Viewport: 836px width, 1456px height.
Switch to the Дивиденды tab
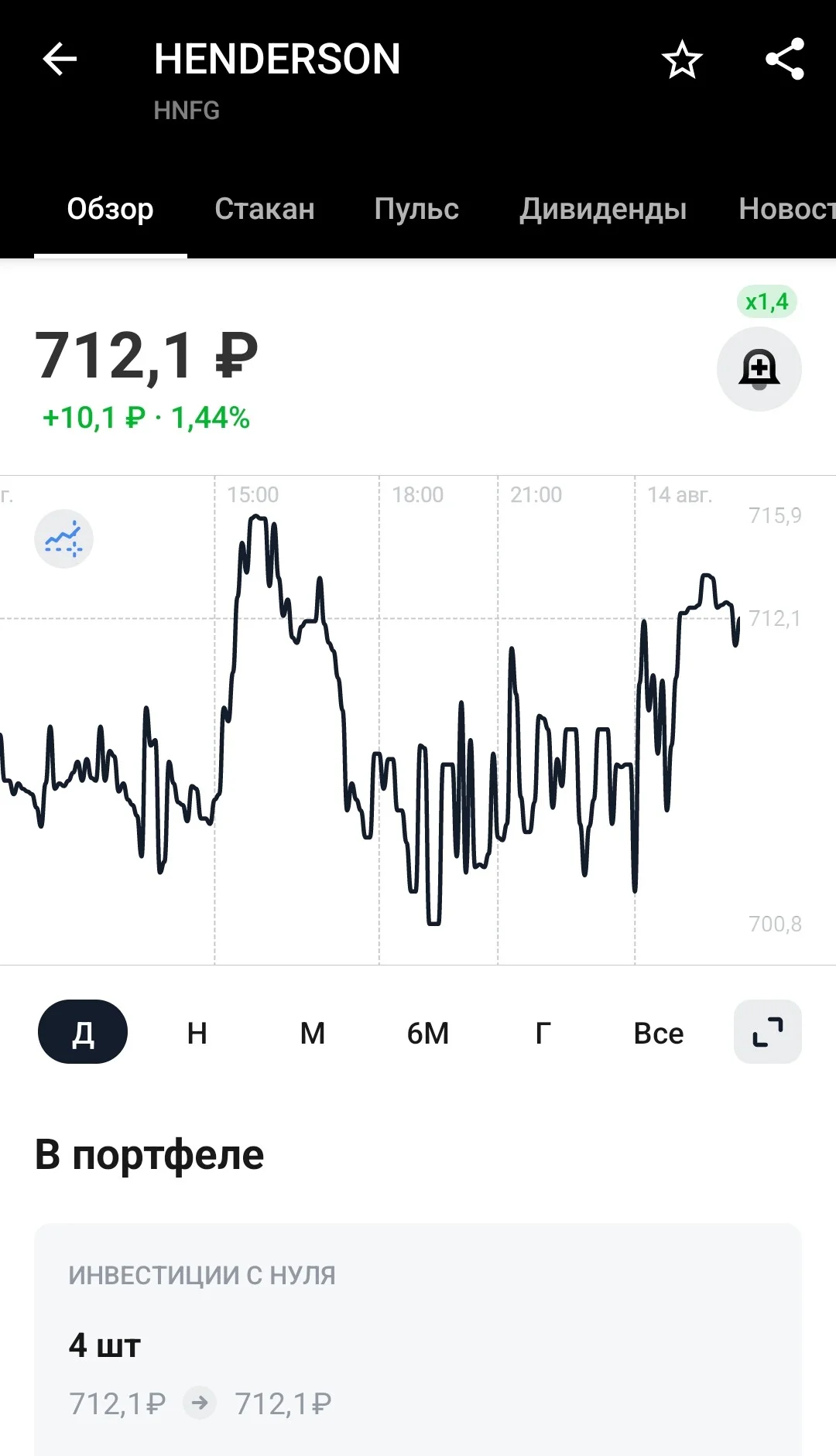coord(603,209)
